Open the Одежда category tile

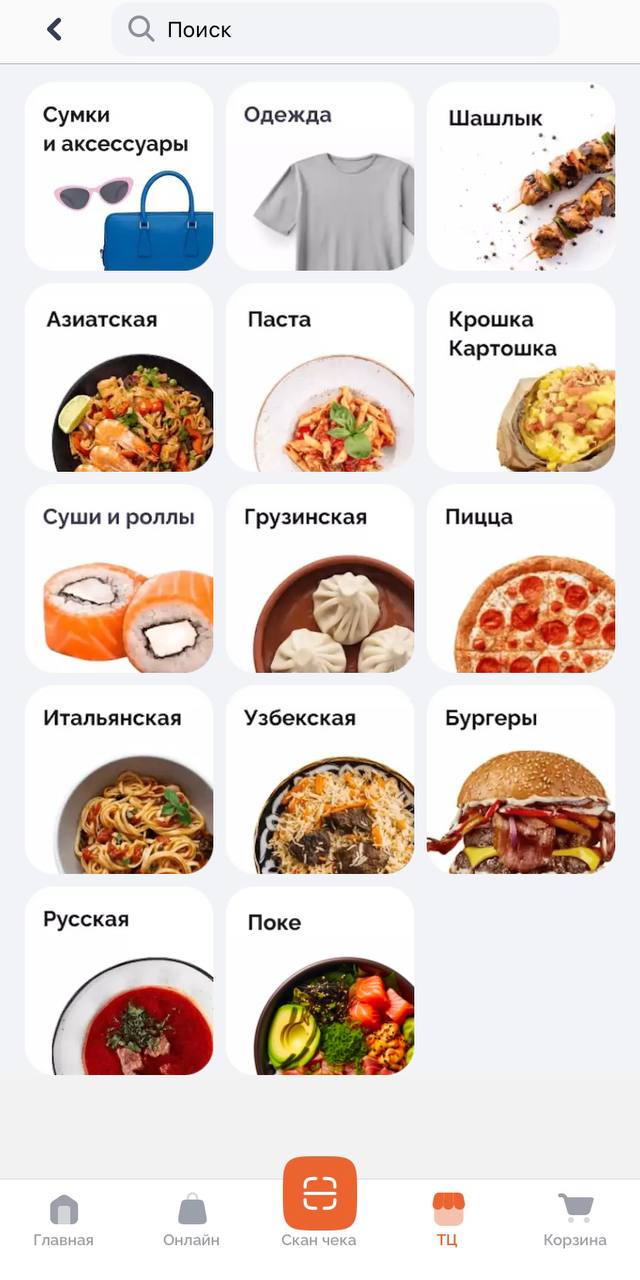pos(320,176)
